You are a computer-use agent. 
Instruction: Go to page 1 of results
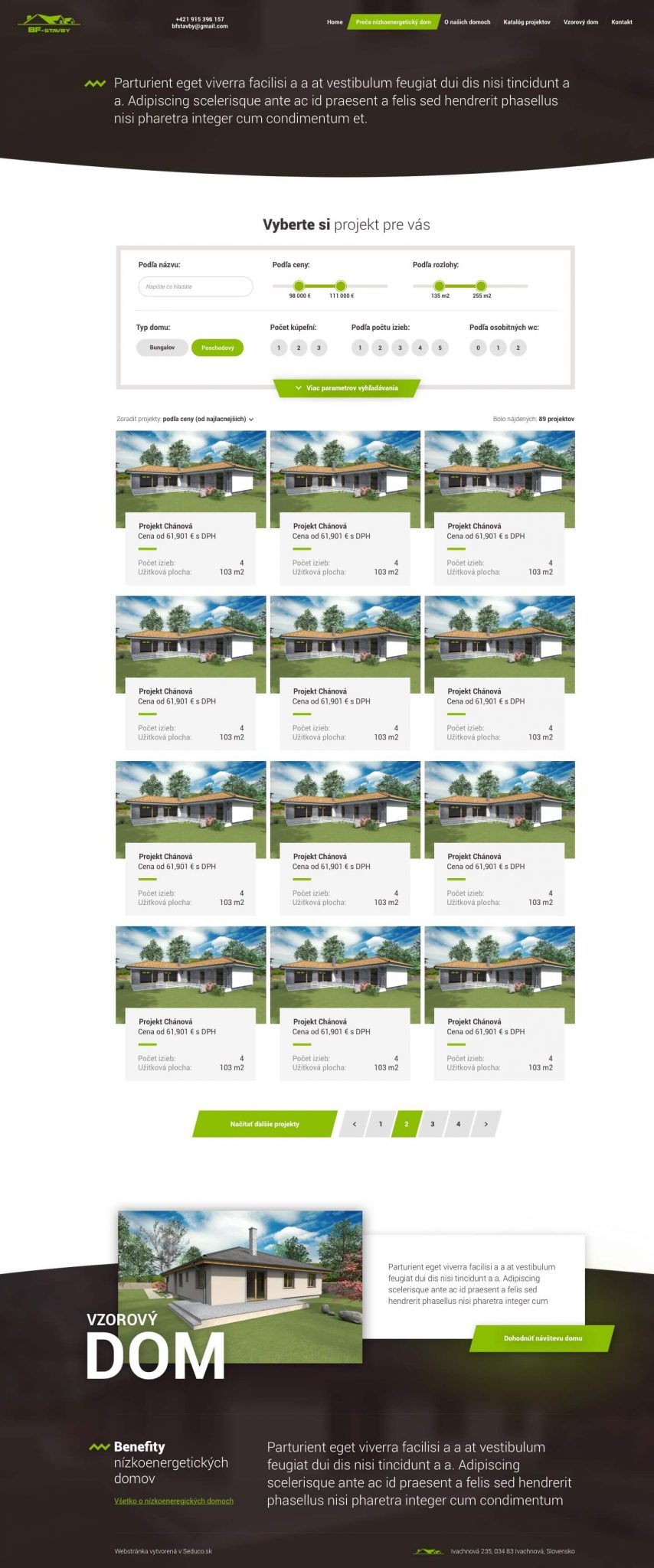[x=380, y=1124]
